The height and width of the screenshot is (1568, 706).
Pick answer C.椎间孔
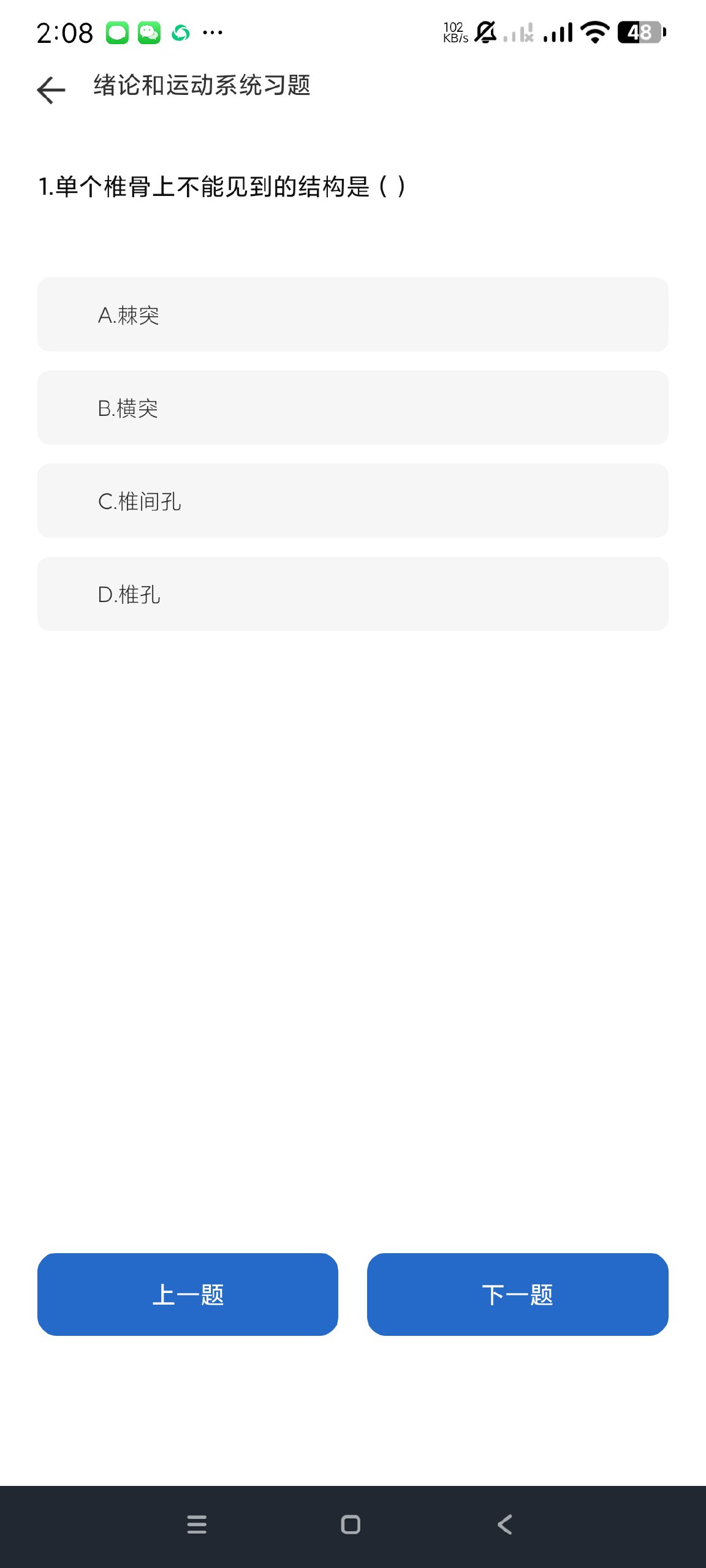pos(352,501)
